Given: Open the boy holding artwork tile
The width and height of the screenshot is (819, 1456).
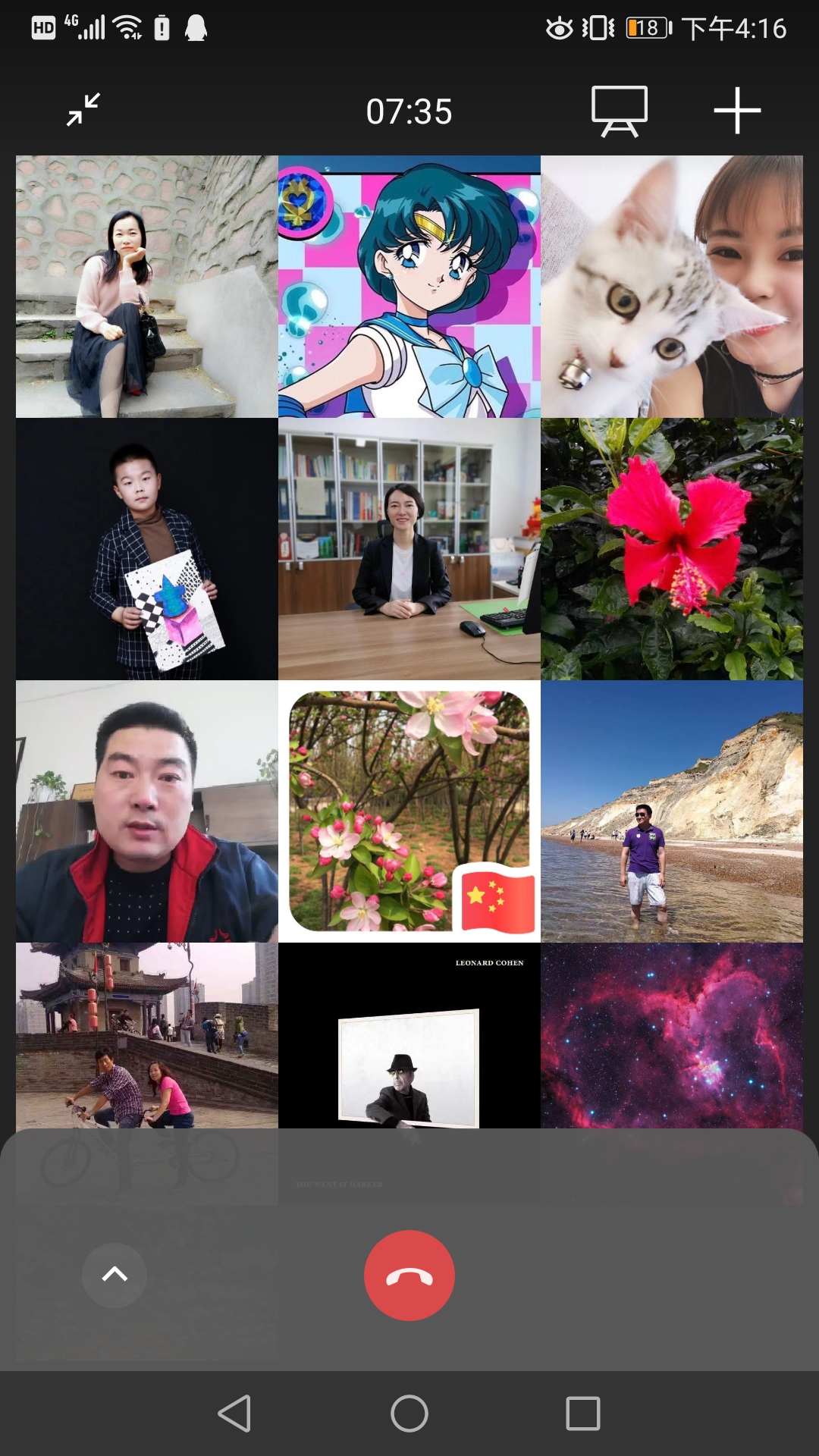Looking at the screenshot, I should [147, 549].
